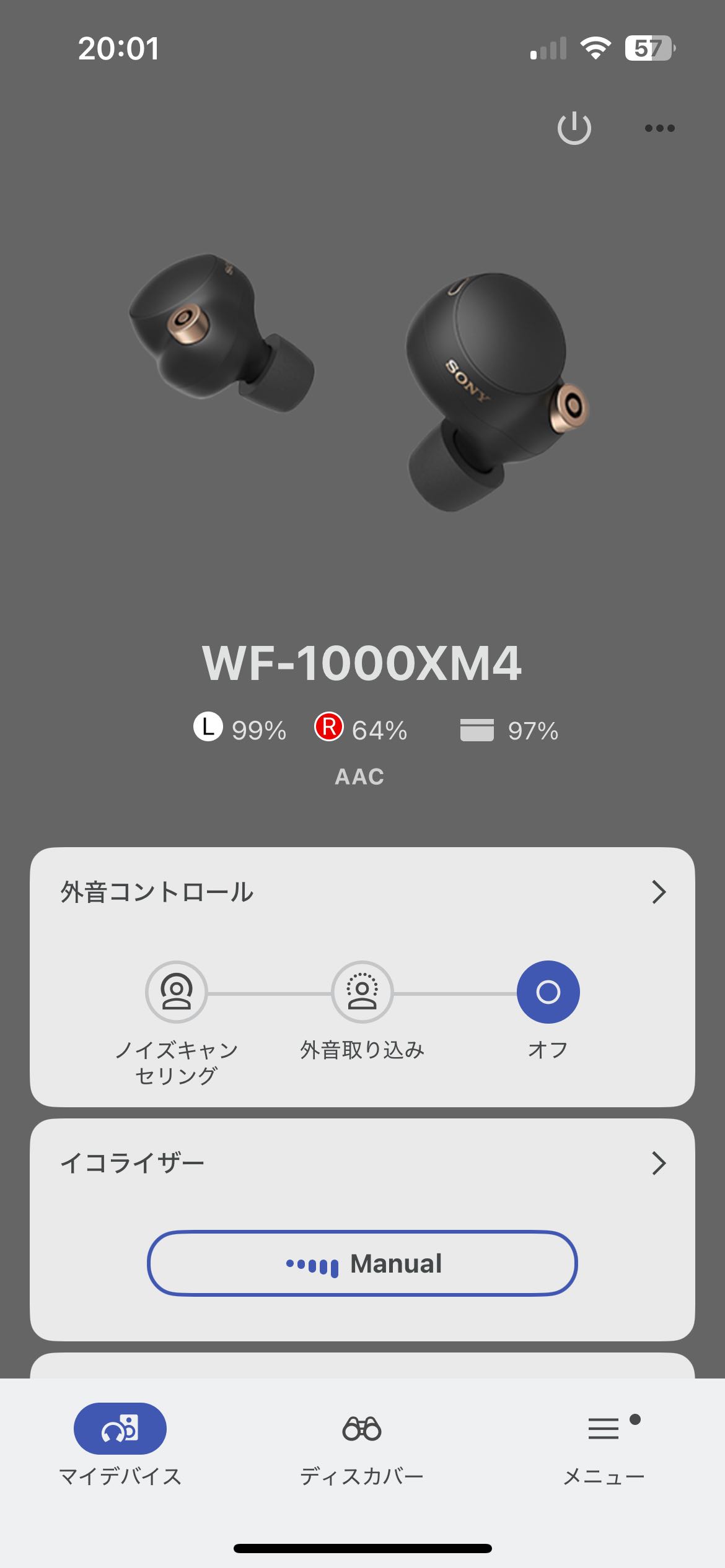Select ノイズキャンセリング mode

(x=177, y=992)
